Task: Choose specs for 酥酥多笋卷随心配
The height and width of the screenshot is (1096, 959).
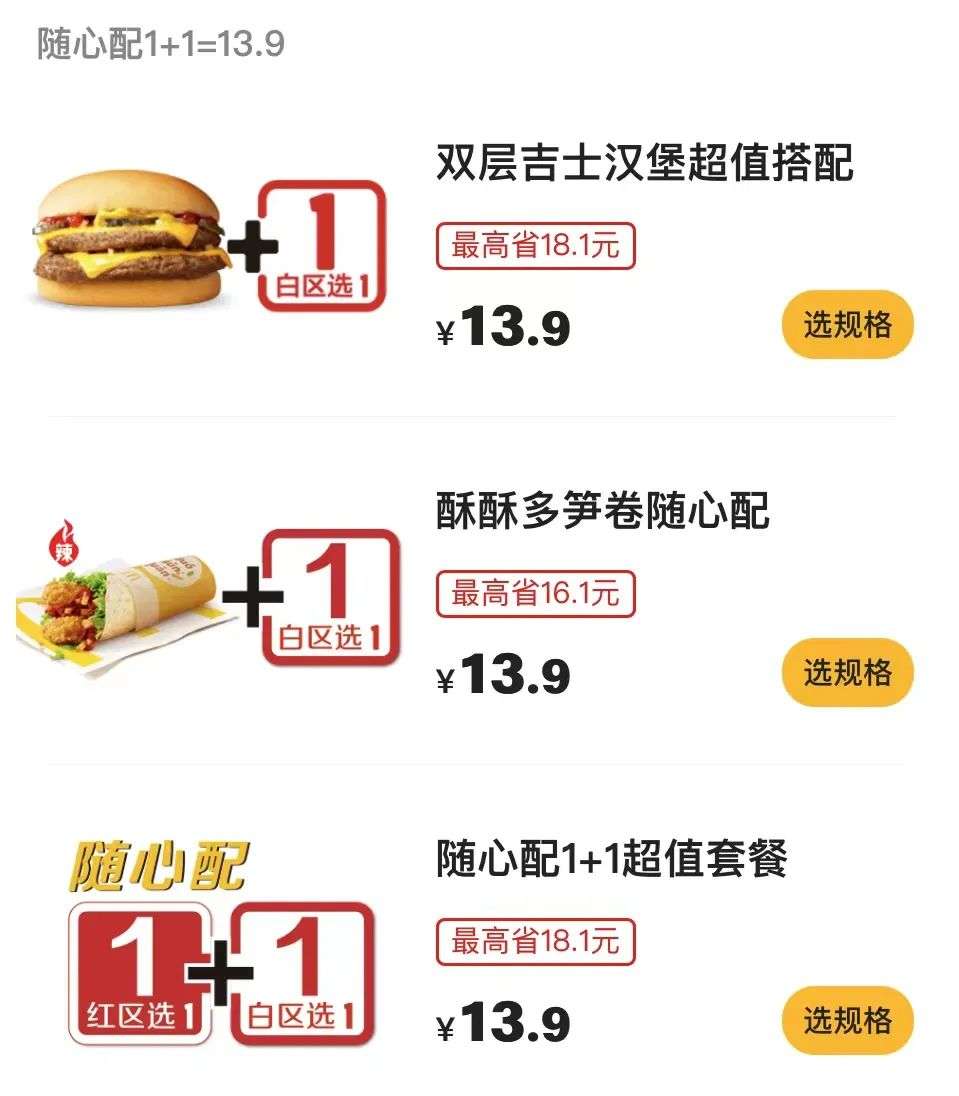Action: (847, 672)
